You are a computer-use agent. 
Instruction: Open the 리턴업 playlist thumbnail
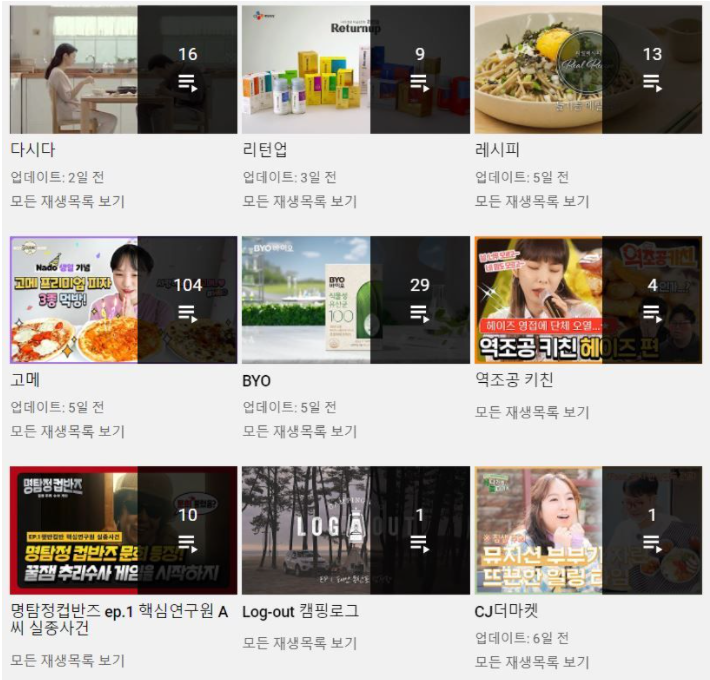point(355,69)
